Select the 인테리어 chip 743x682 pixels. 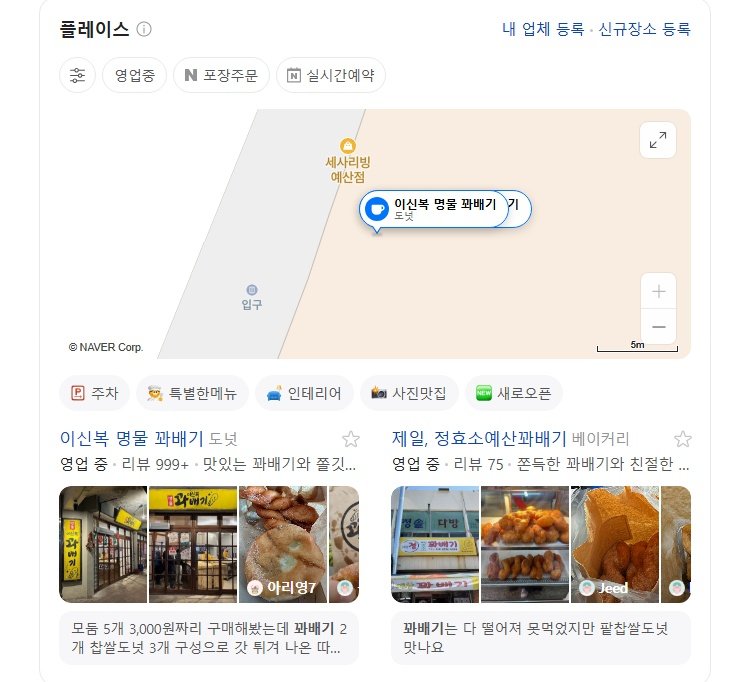pyautogui.click(x=304, y=394)
